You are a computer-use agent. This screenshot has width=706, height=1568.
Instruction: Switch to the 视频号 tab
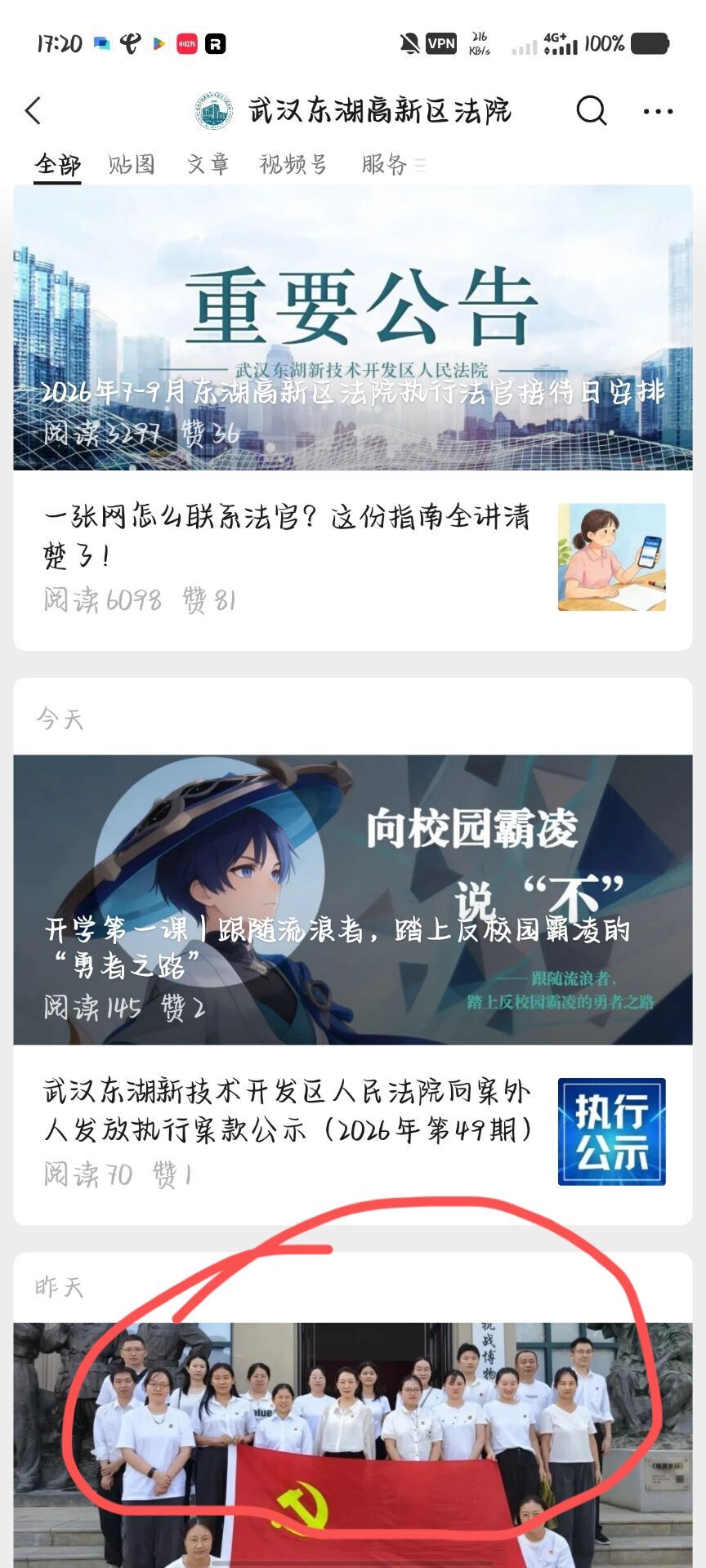[293, 165]
